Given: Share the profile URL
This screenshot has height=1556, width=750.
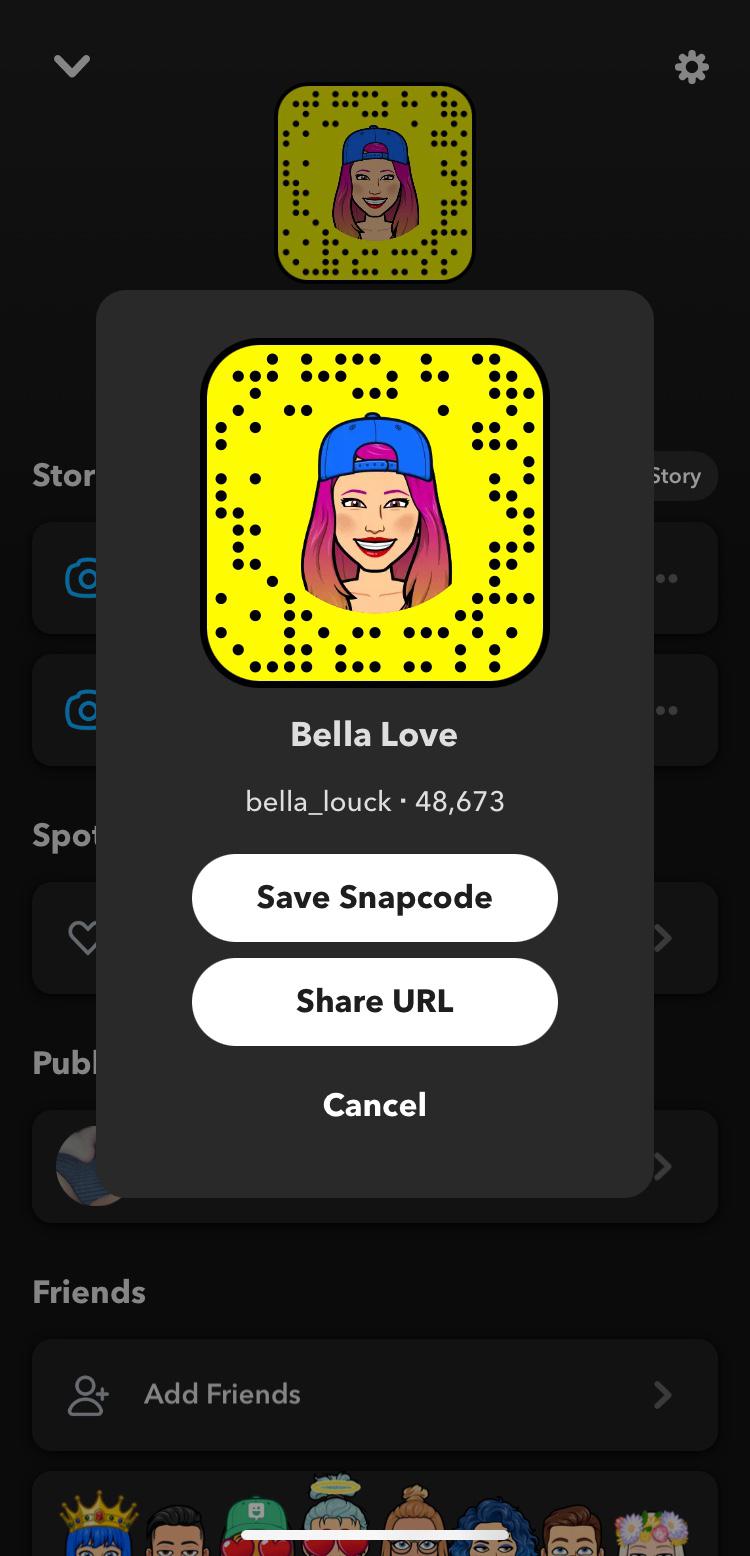Looking at the screenshot, I should pos(374,1001).
